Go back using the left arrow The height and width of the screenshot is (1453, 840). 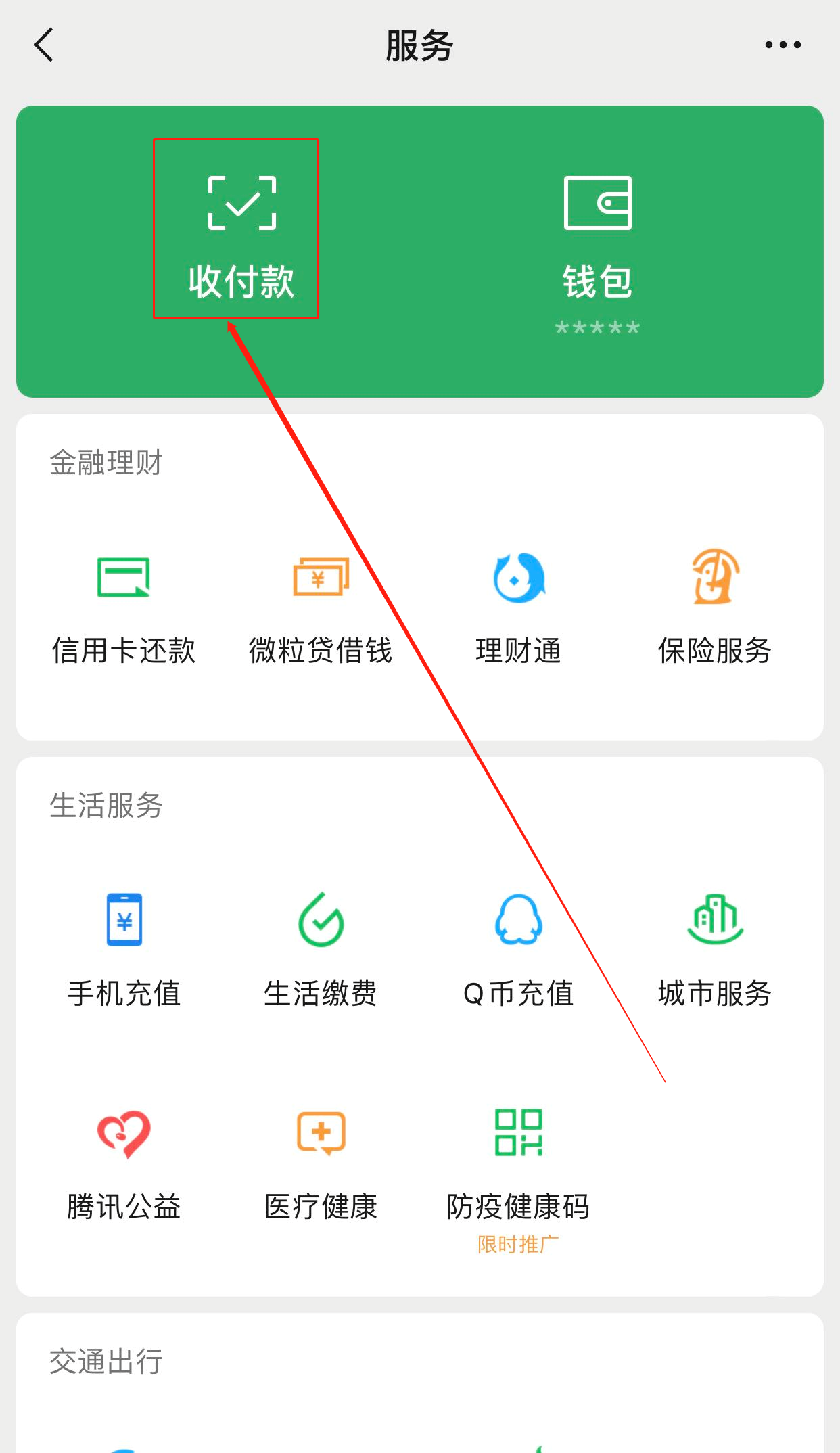click(x=43, y=45)
